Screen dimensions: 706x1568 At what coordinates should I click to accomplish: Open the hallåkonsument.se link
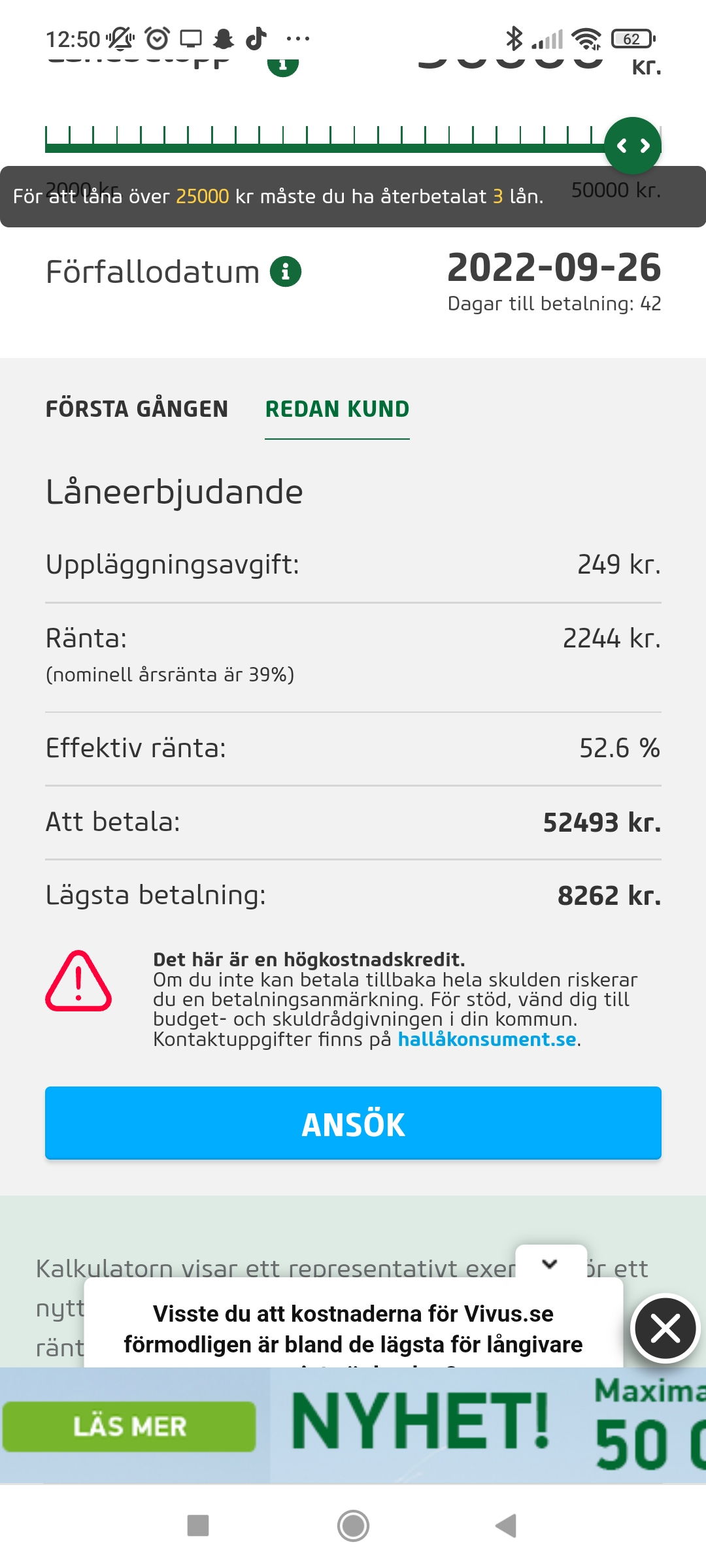[487, 1039]
